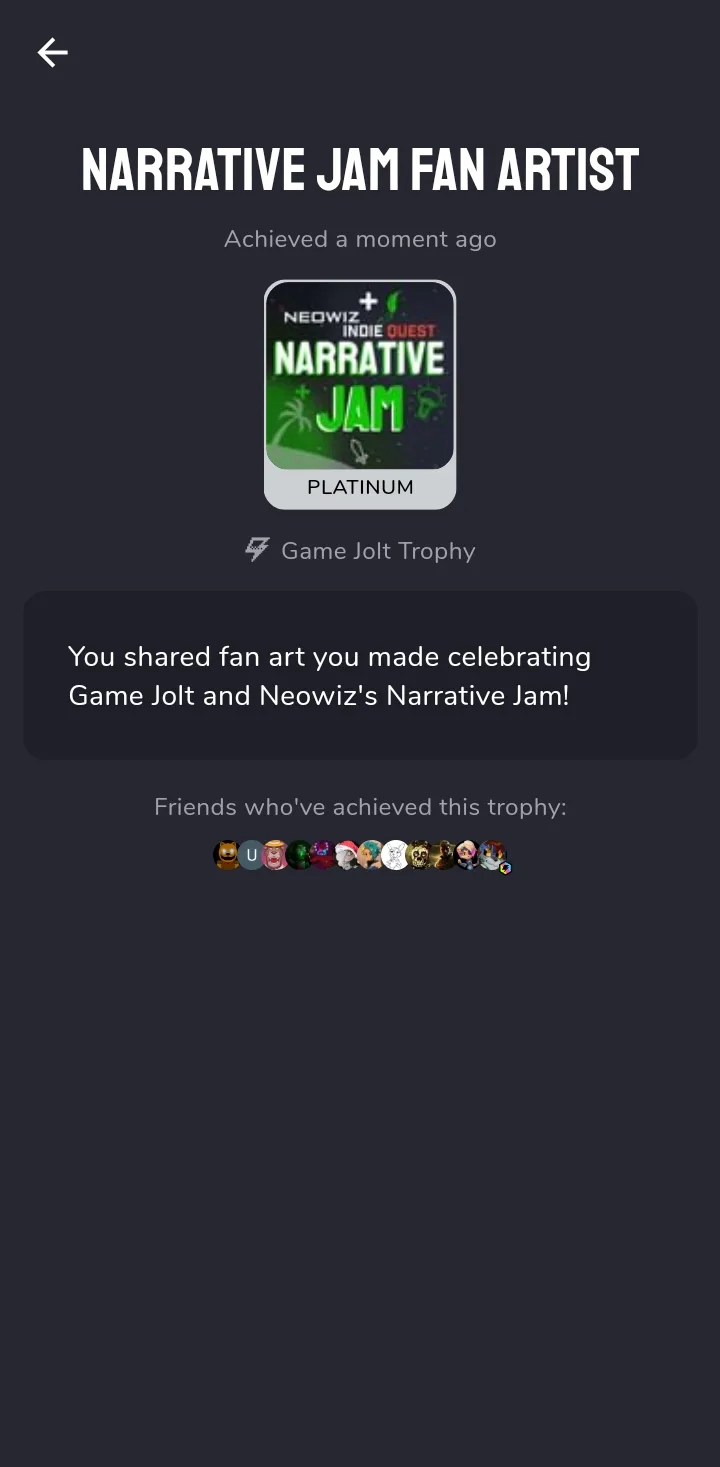
Task: Go back using the top-left arrow
Action: 52,53
